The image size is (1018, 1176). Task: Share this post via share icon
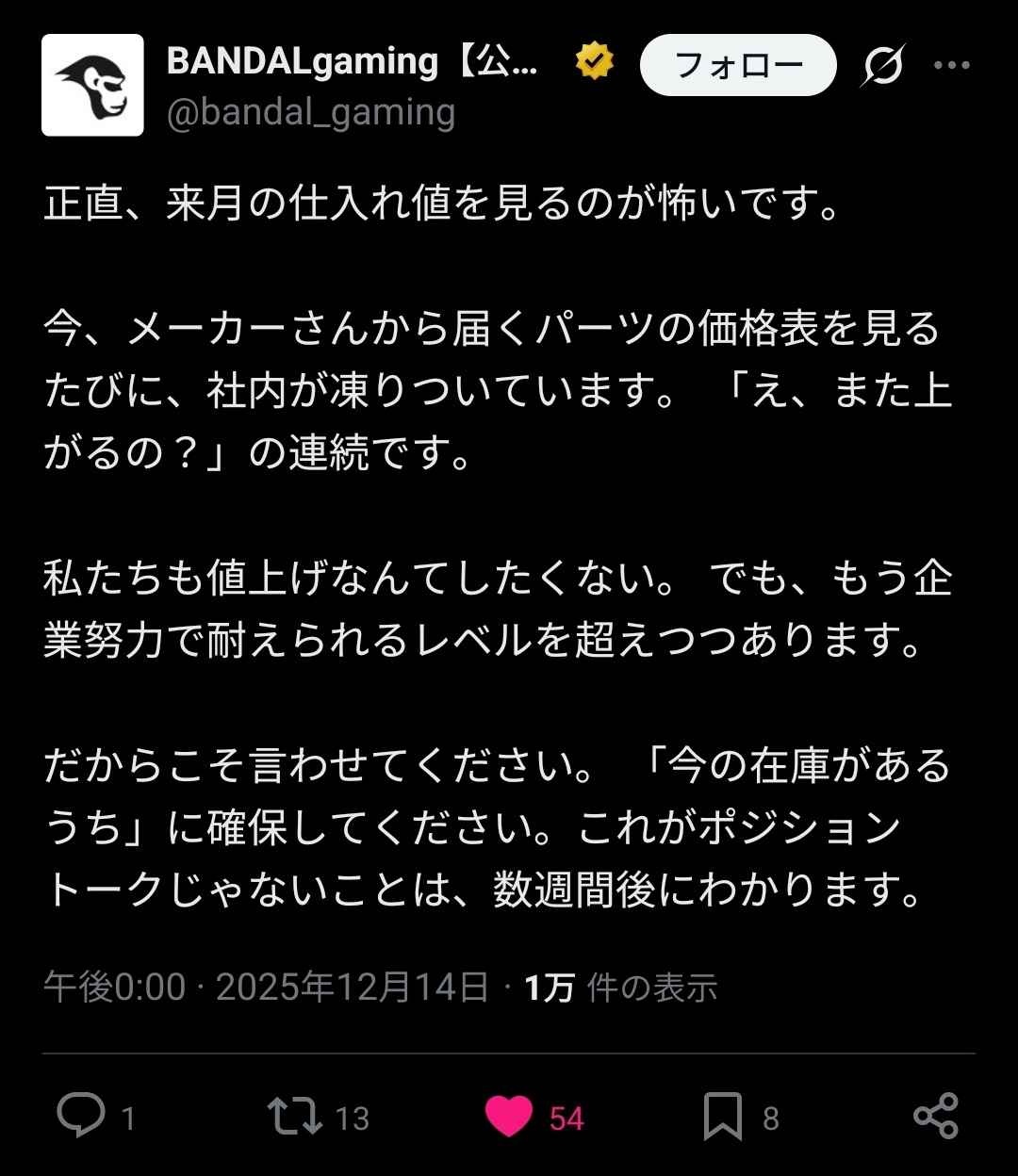point(935,1117)
